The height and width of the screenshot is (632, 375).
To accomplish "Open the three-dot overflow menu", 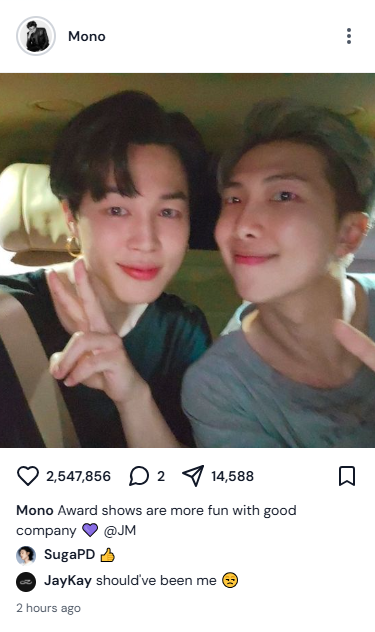I will [x=349, y=36].
